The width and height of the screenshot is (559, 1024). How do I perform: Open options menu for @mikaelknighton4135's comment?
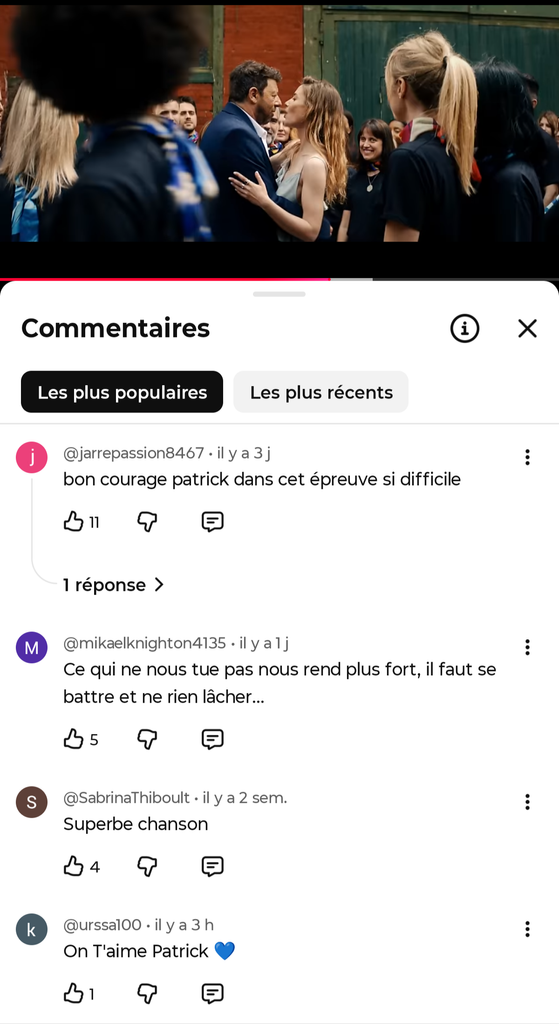pyautogui.click(x=527, y=647)
